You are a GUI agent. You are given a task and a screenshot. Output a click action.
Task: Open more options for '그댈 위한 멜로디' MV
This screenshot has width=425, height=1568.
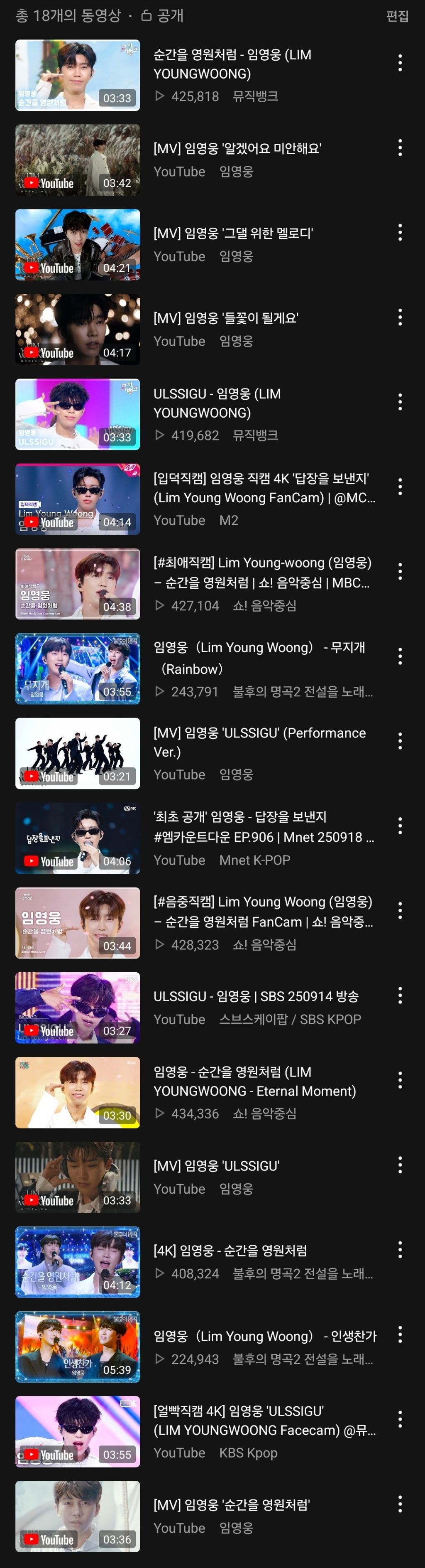pyautogui.click(x=399, y=232)
